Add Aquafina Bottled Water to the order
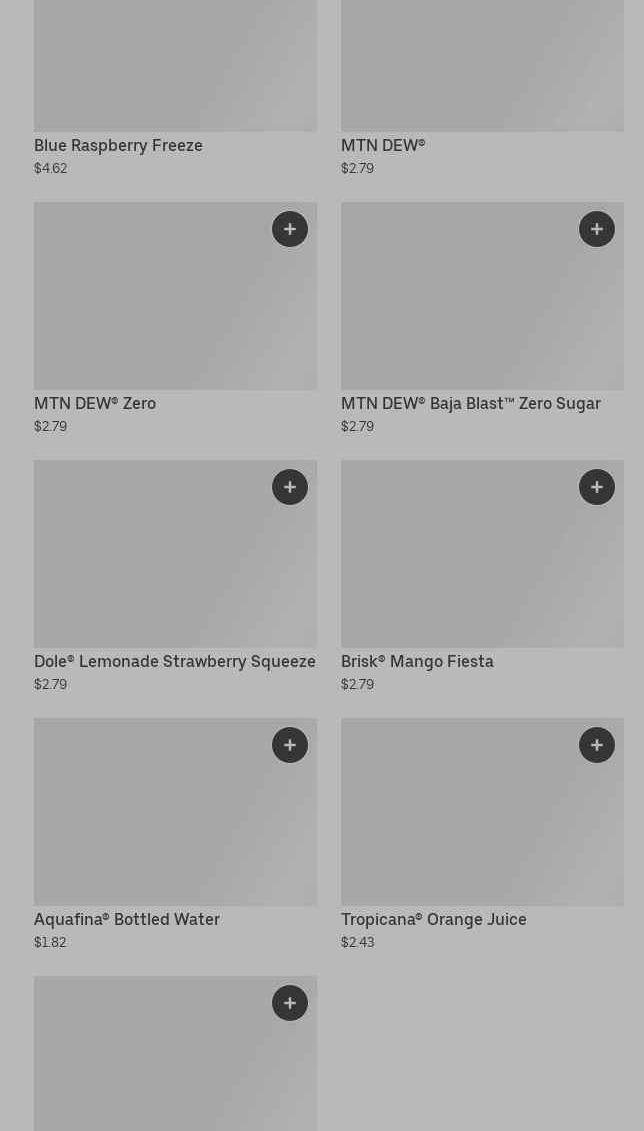This screenshot has width=644, height=1131. click(x=290, y=745)
